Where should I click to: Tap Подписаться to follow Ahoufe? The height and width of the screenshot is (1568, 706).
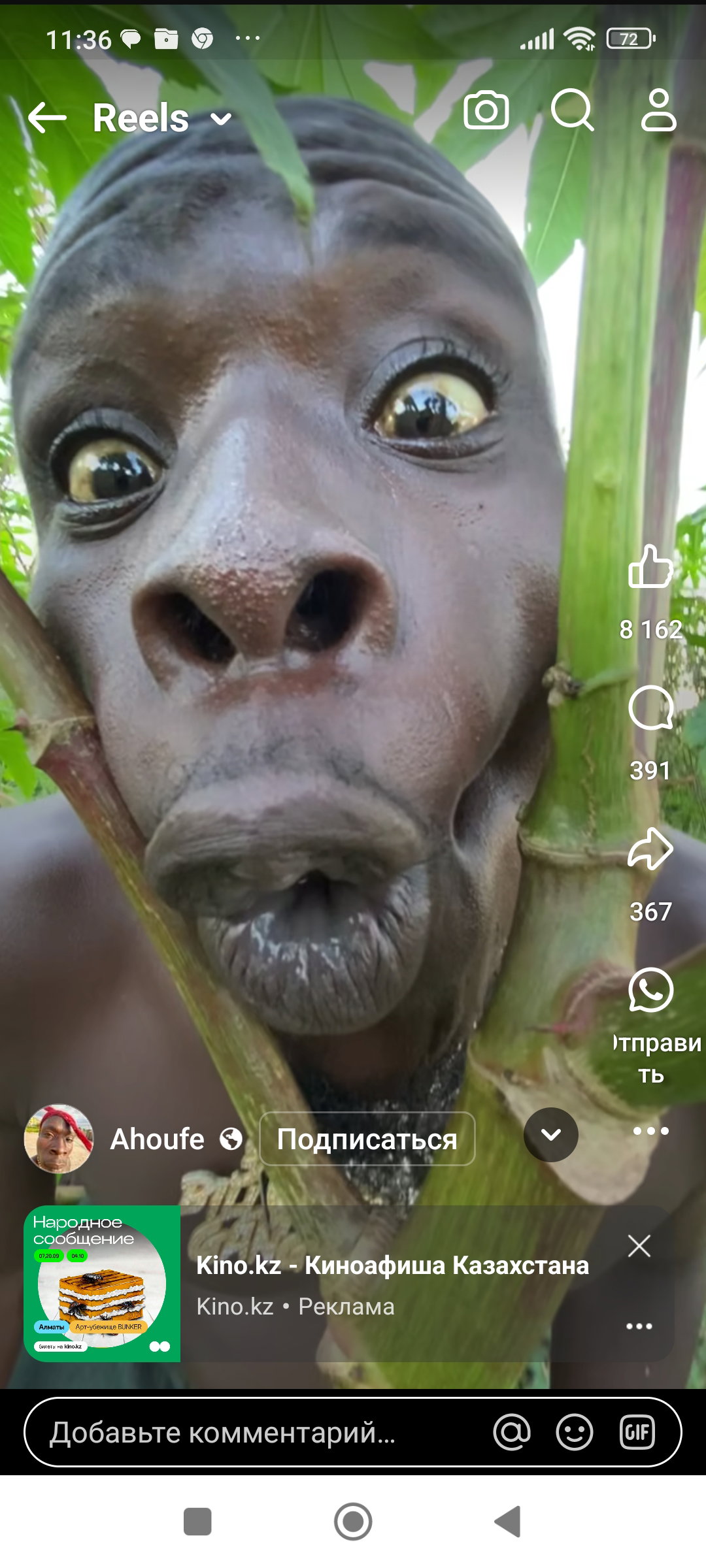367,1139
